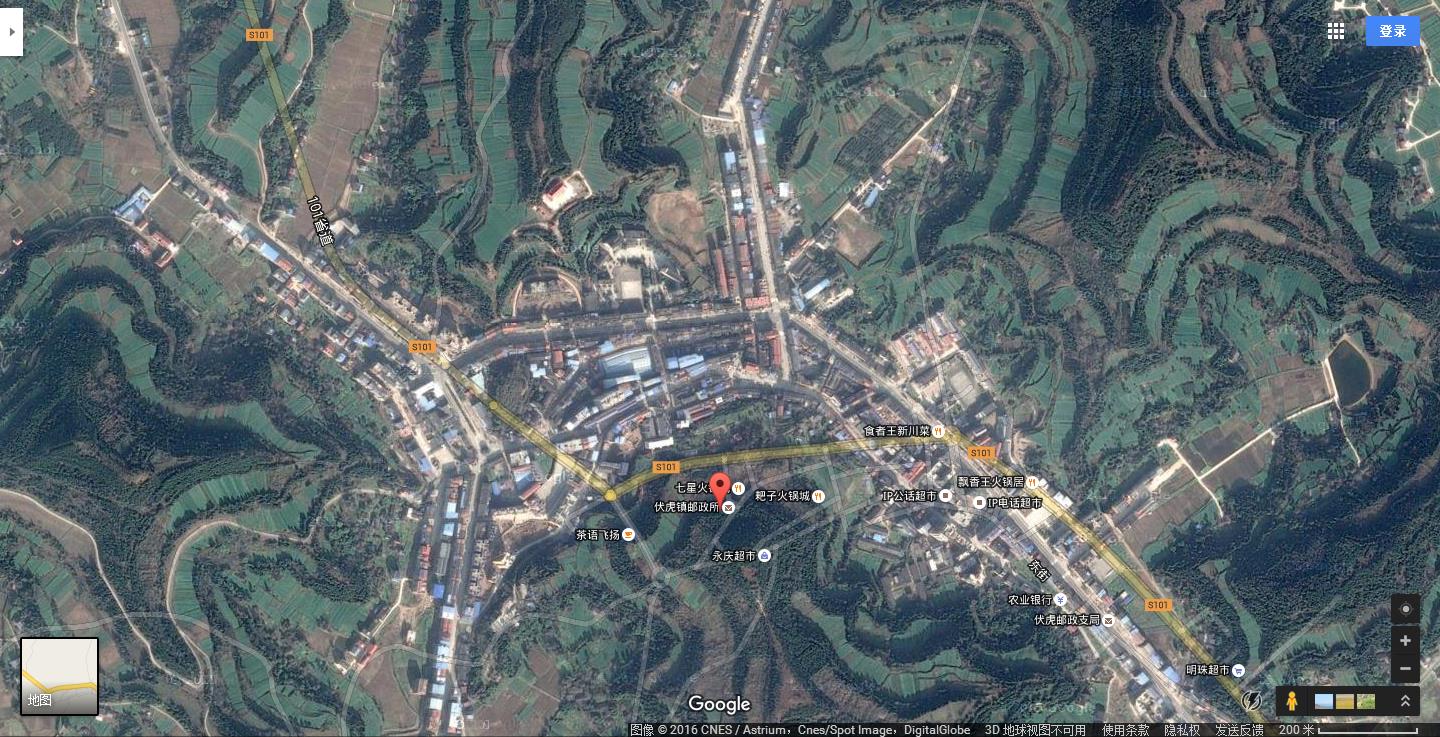Open 明珠超市 shop marker

tap(1239, 670)
